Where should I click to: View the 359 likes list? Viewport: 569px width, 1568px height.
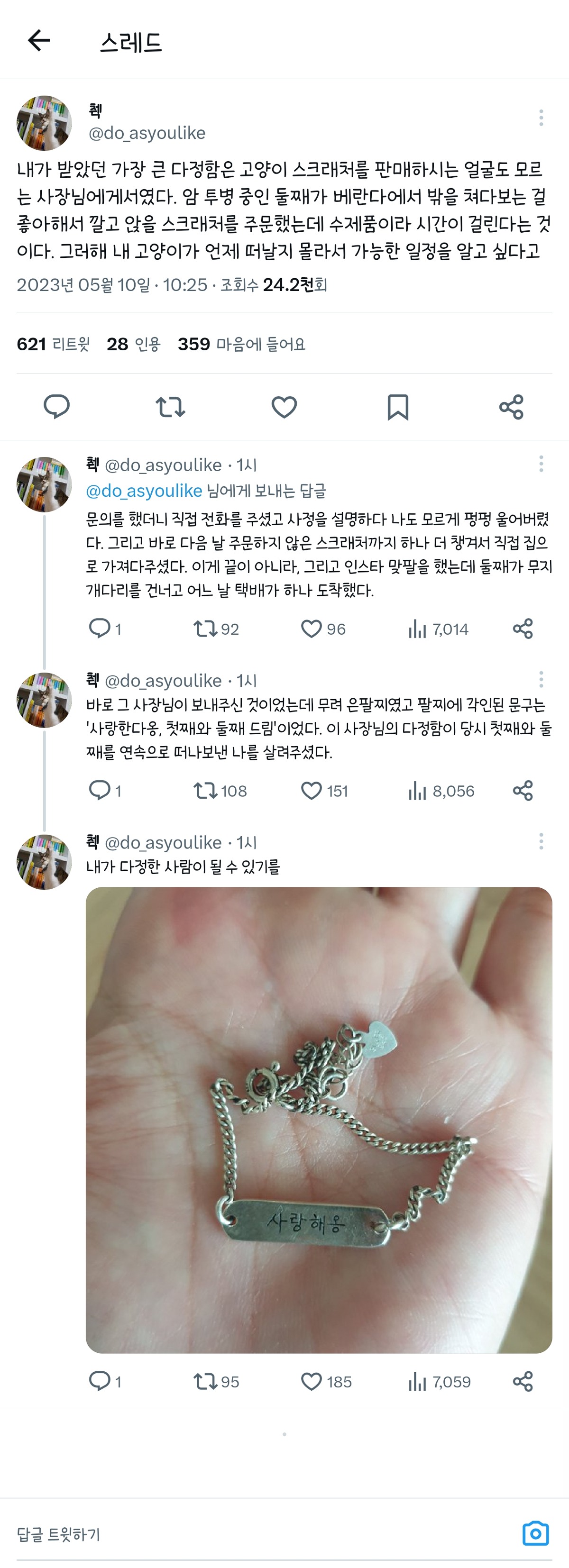(241, 344)
